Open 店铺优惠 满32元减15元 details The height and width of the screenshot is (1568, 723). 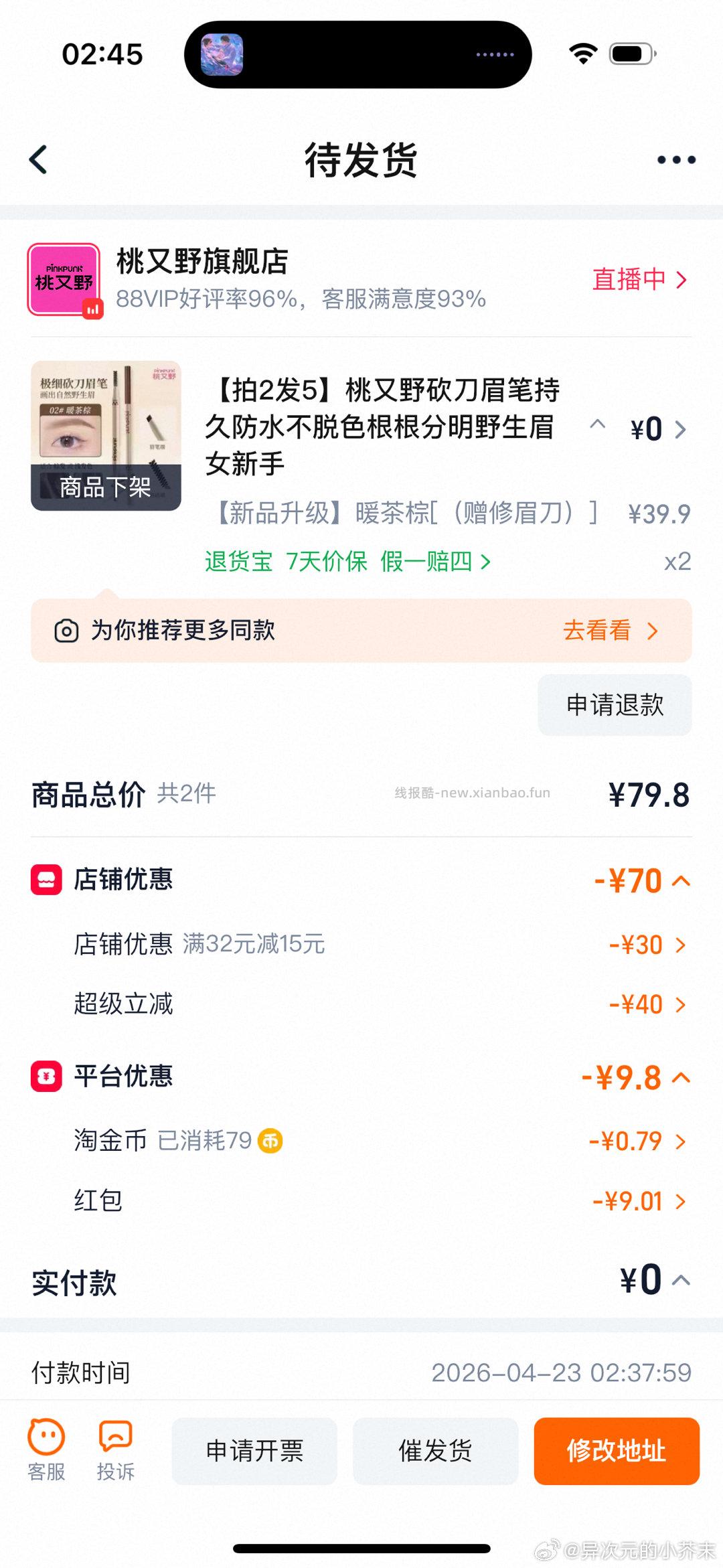[x=647, y=945]
